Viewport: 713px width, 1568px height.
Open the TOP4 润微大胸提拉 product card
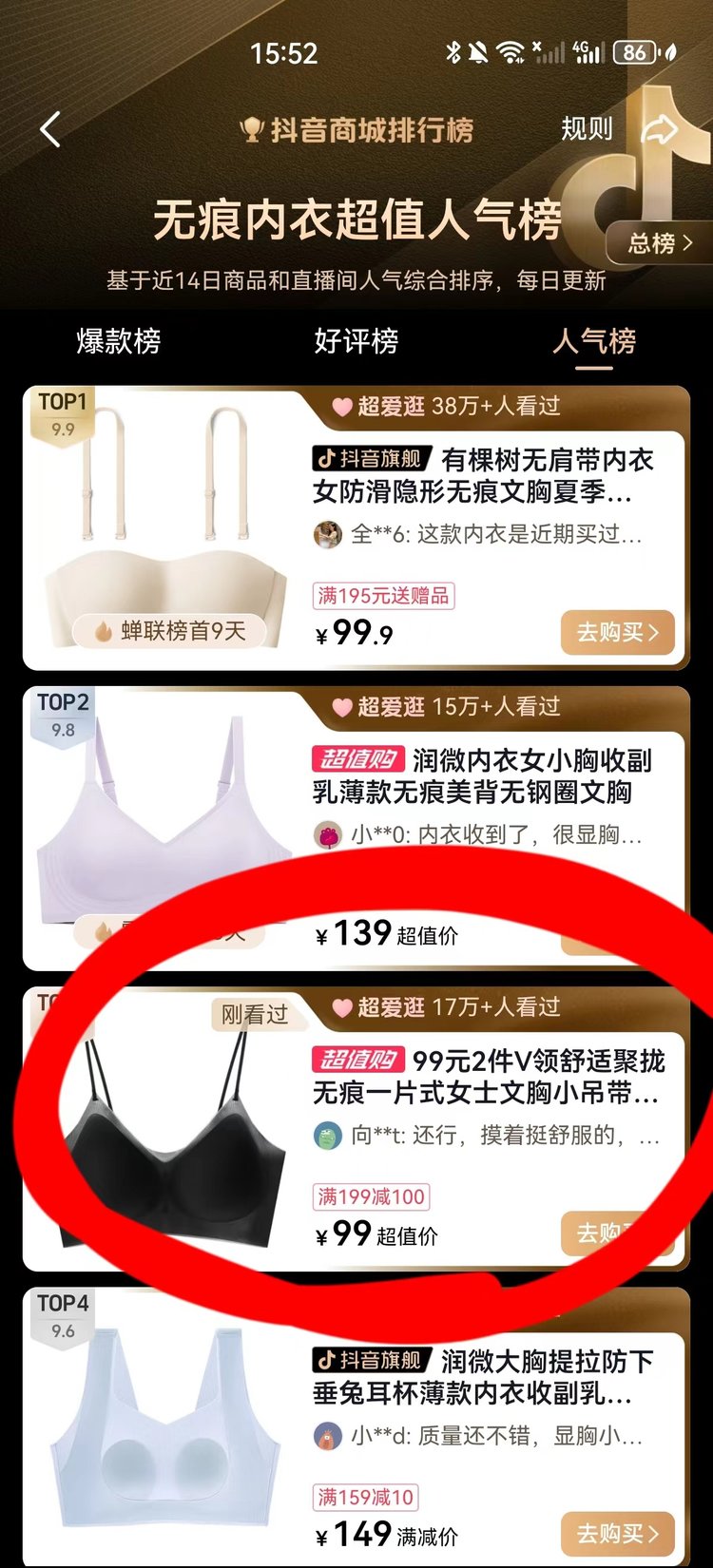point(482,1377)
